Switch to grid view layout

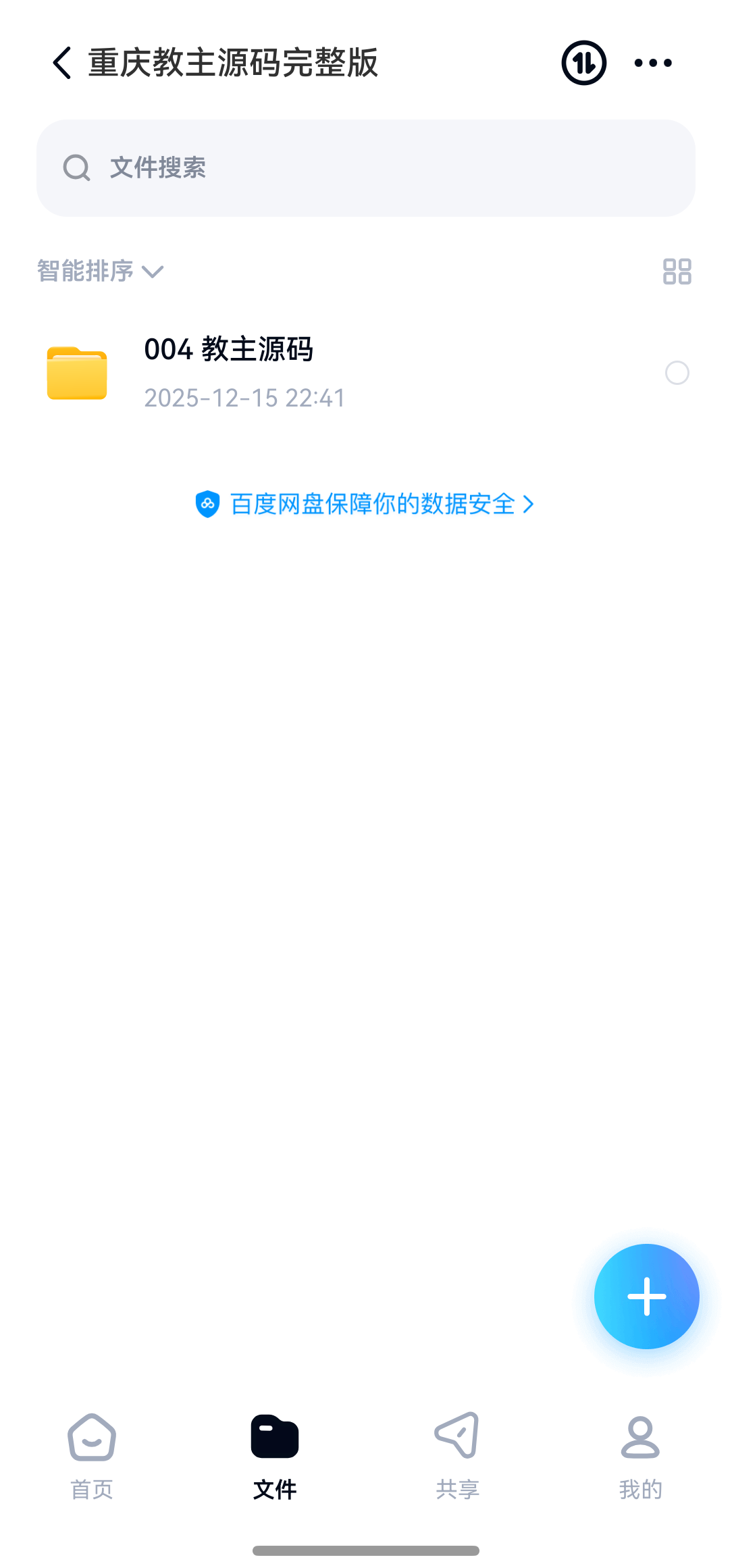[677, 271]
